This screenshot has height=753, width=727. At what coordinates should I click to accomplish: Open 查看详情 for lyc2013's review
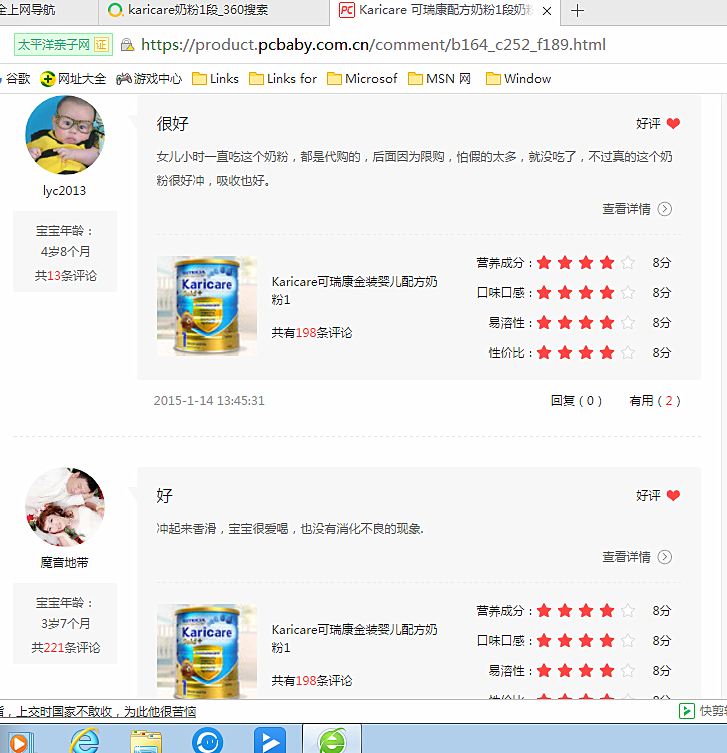pyautogui.click(x=636, y=209)
